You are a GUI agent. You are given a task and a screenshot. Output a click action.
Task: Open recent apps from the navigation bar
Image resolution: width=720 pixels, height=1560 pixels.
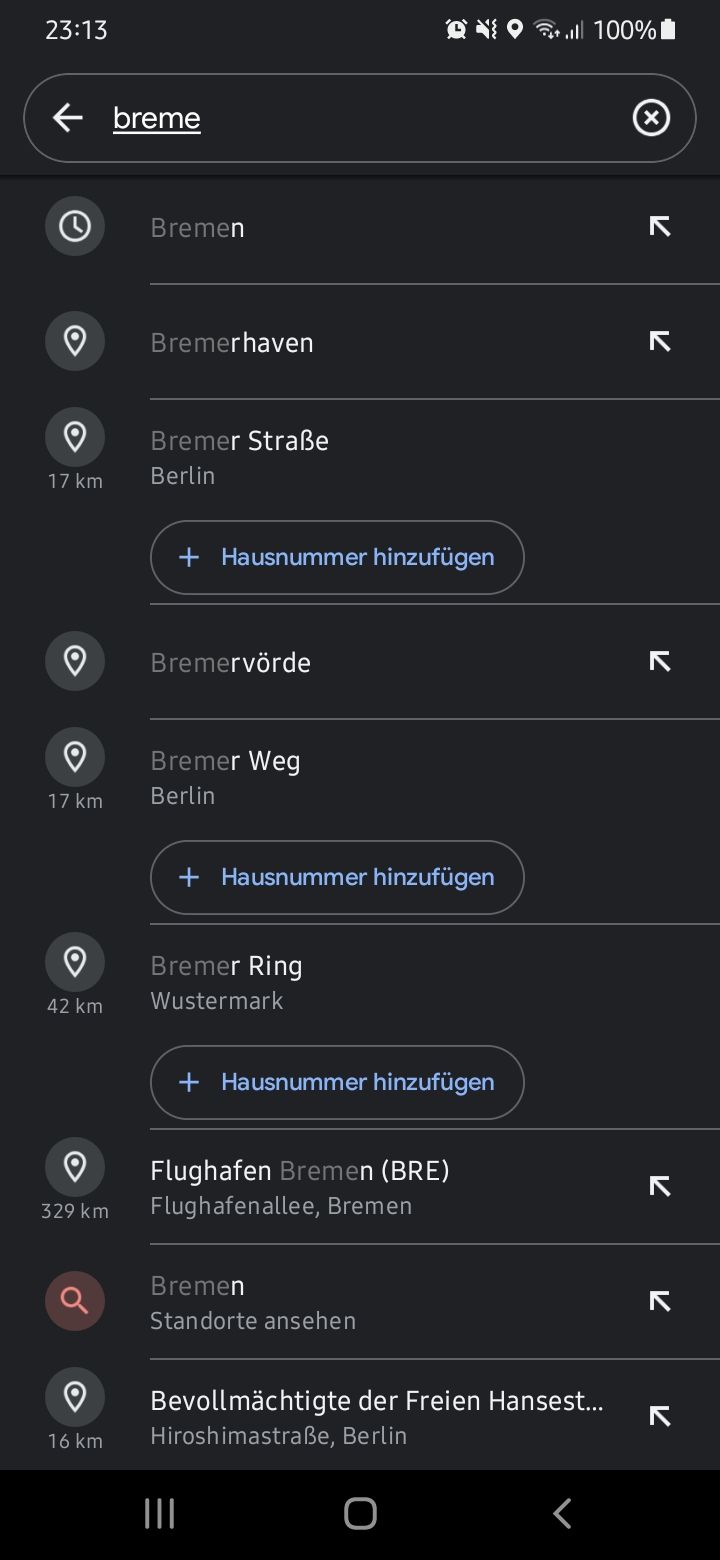[x=160, y=1513]
